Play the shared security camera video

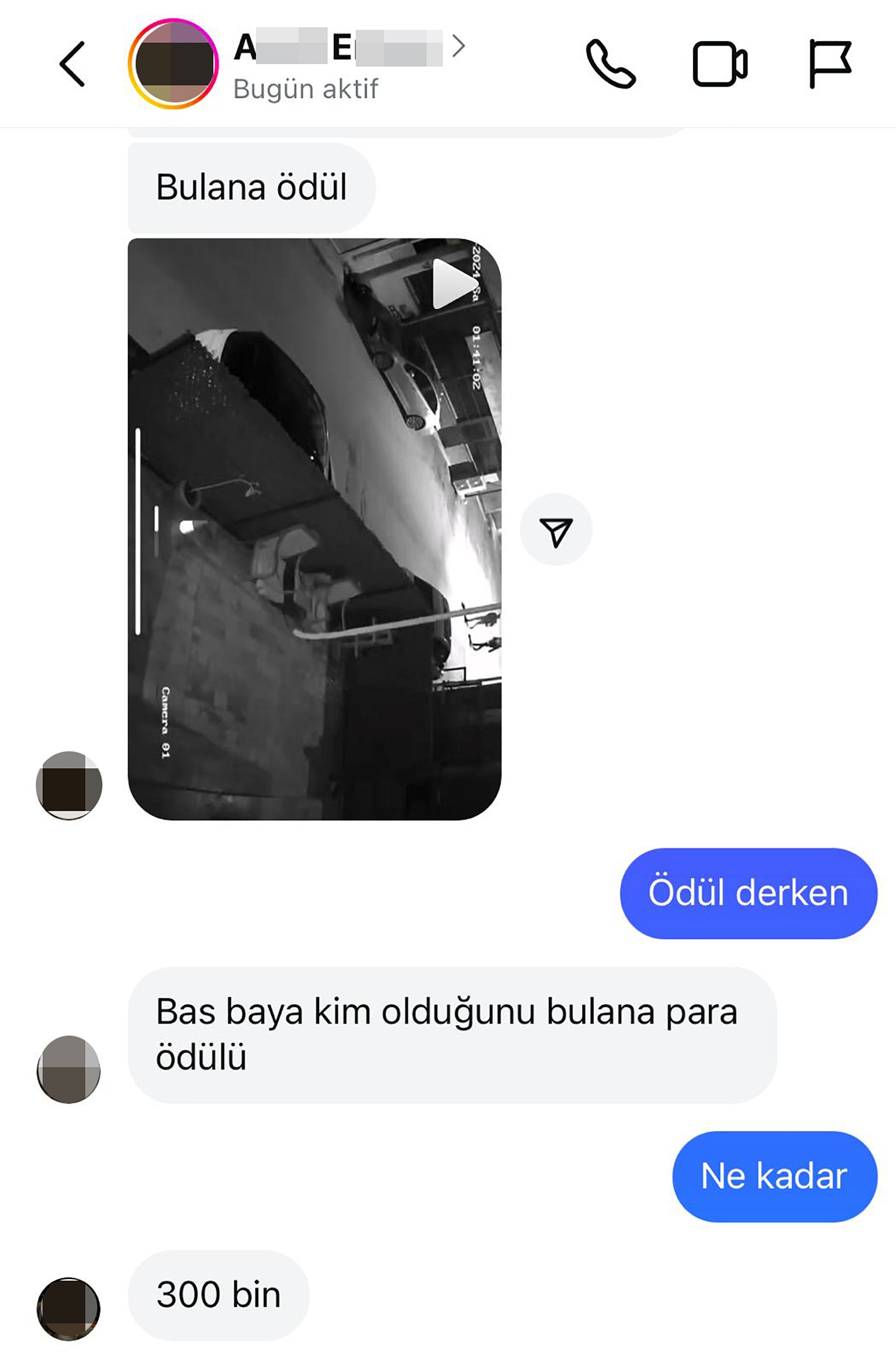(x=455, y=283)
